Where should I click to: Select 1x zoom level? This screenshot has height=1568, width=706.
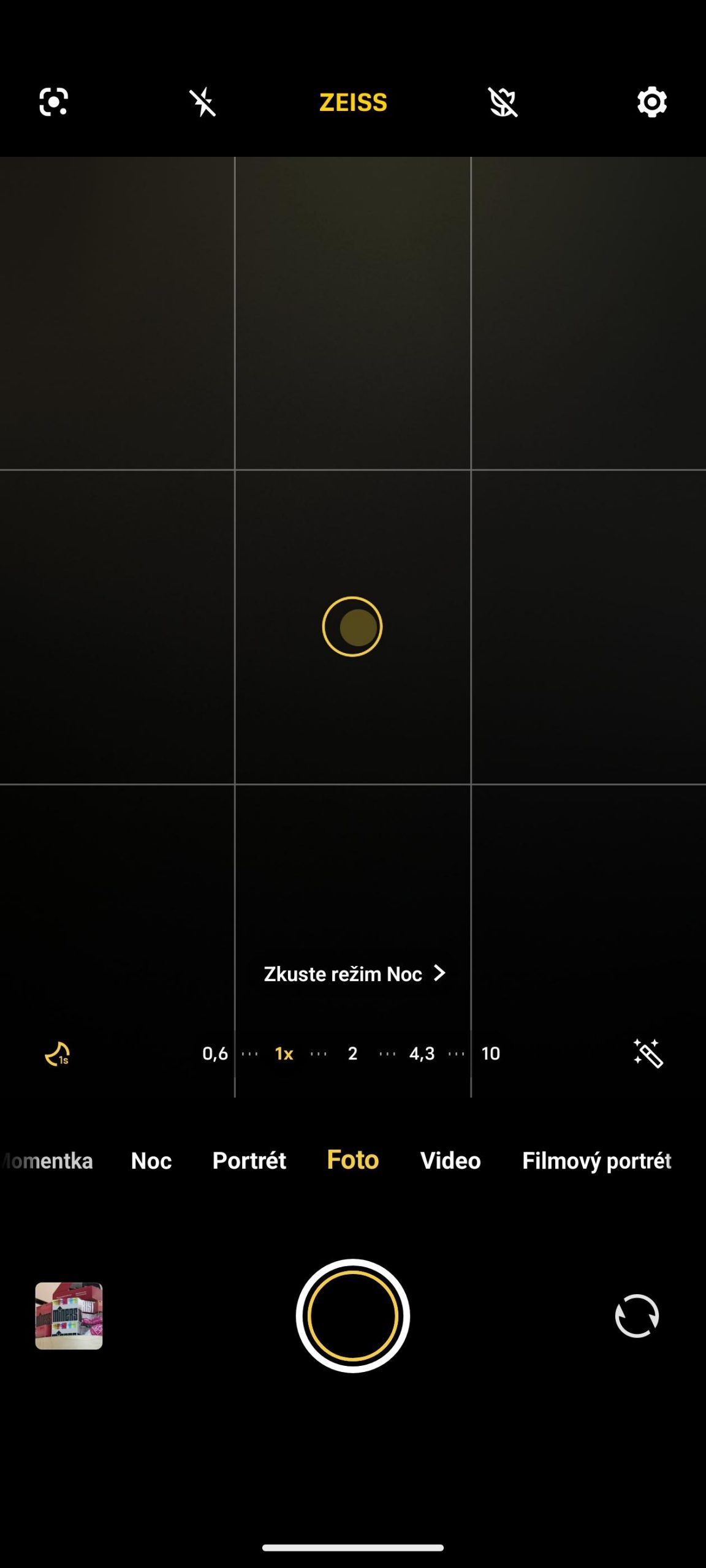284,1053
